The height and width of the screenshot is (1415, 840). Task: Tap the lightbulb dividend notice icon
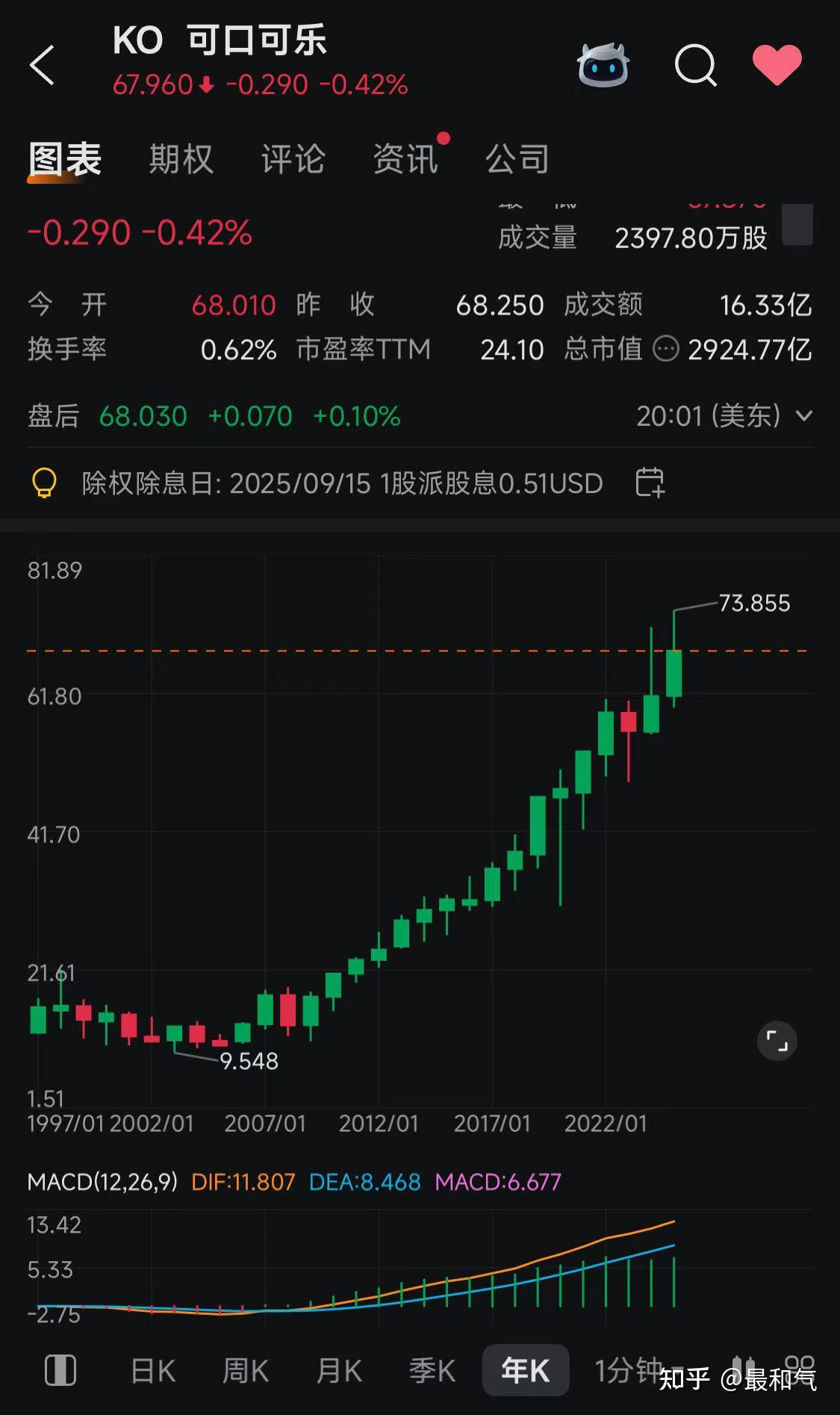(x=43, y=483)
